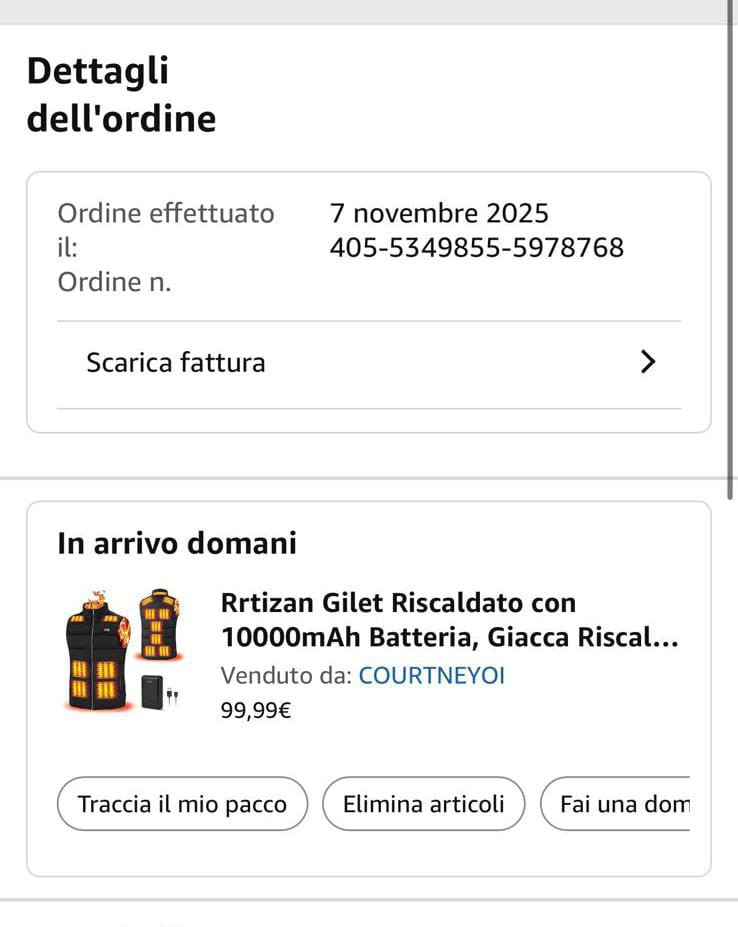
Task: Open the seller link COURTNEYOI
Action: click(431, 675)
